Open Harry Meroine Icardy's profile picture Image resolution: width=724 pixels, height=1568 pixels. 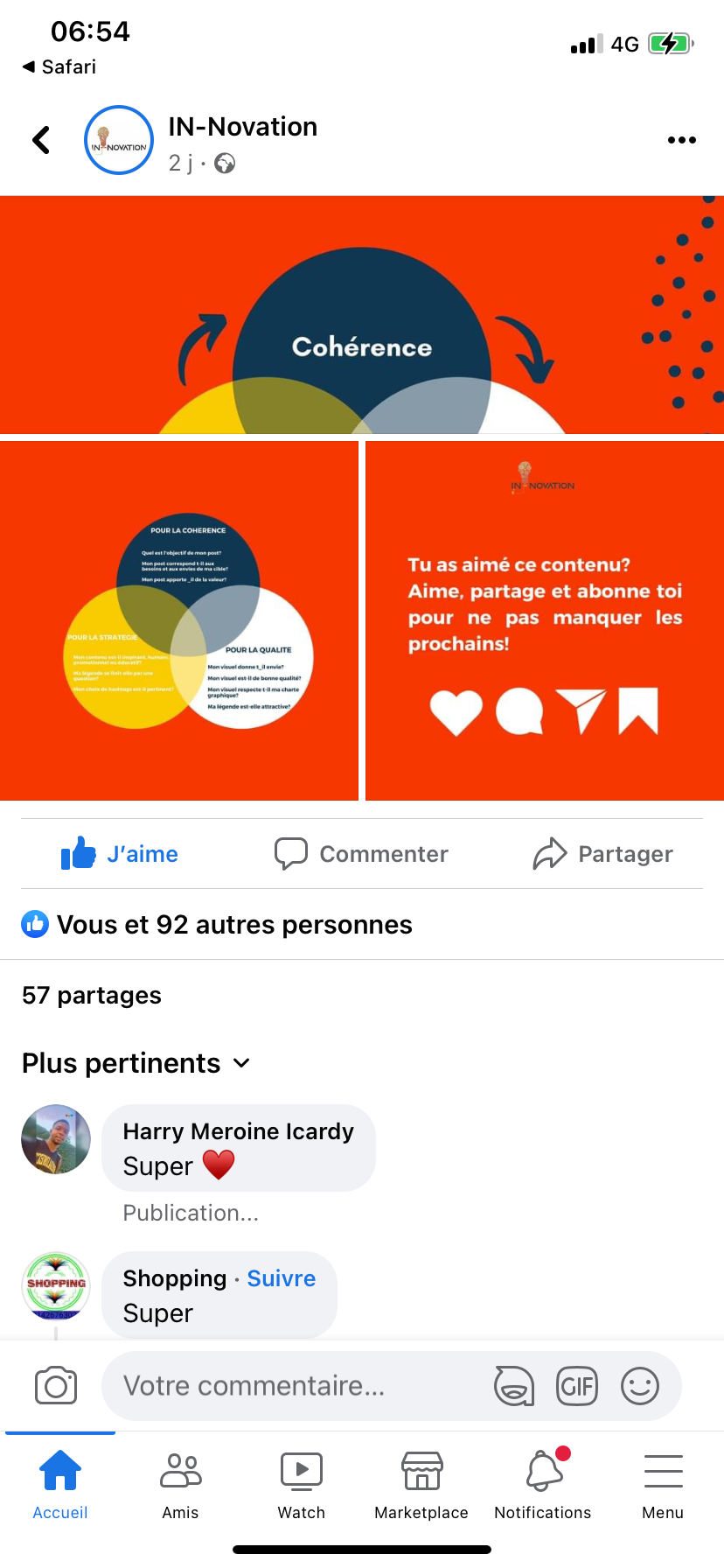(x=56, y=1139)
